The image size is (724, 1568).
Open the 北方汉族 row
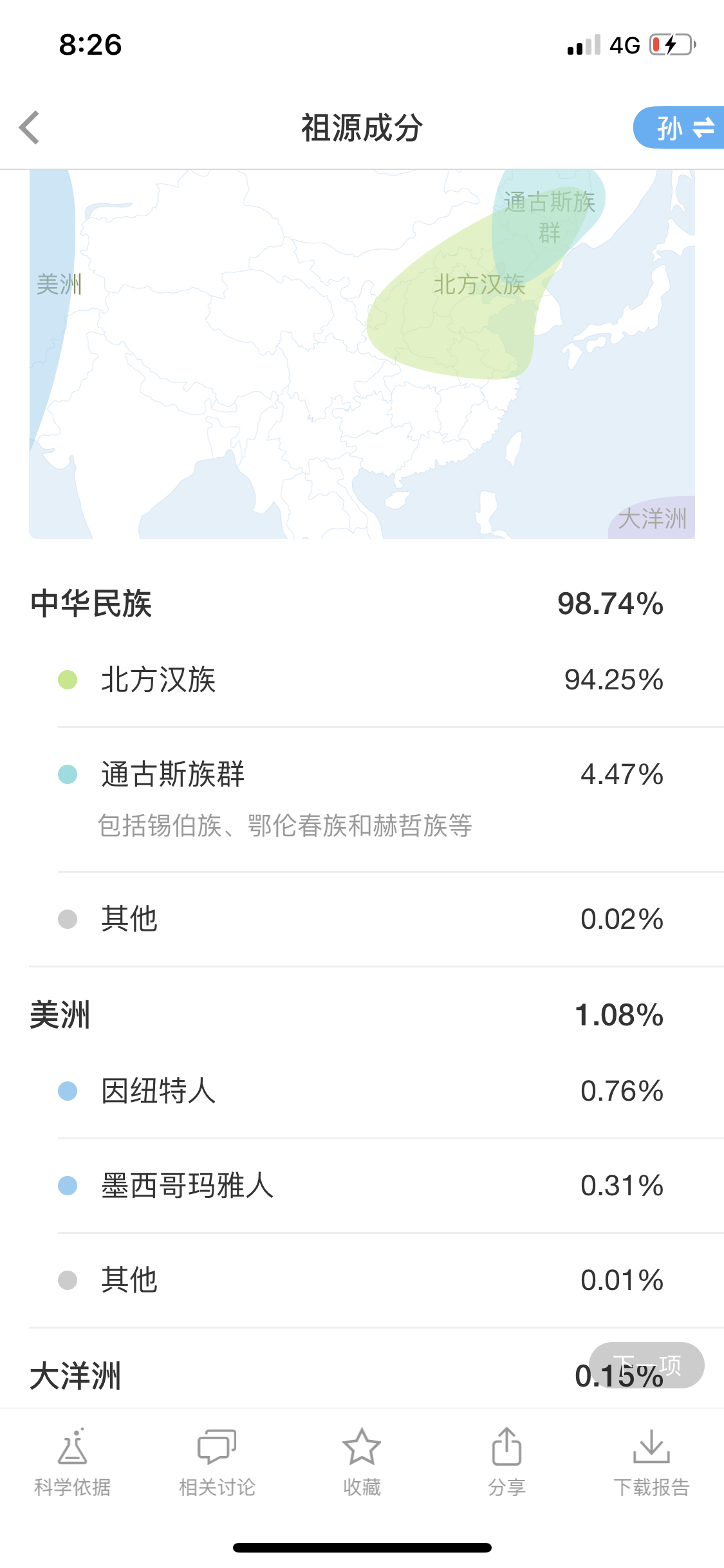pos(376,680)
